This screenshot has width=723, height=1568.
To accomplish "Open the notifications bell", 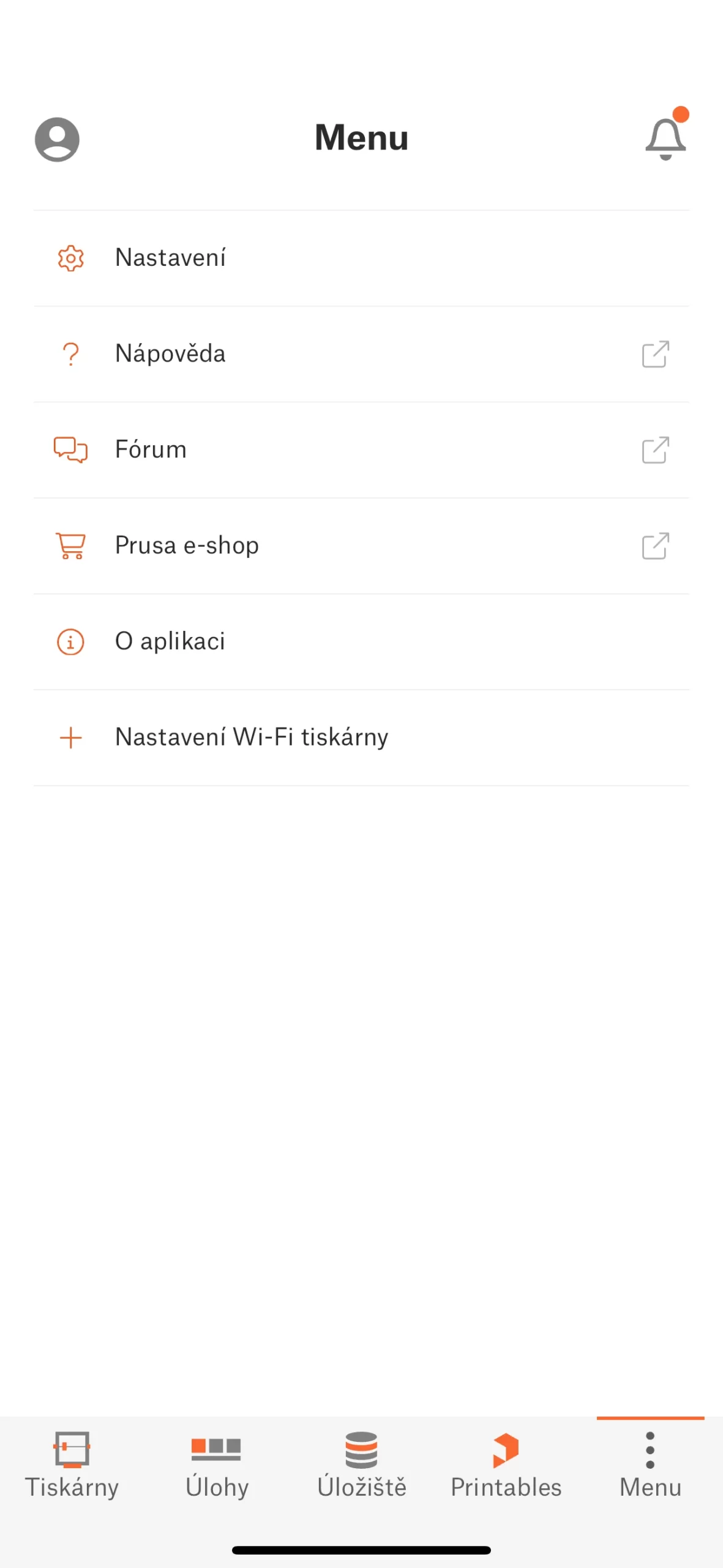I will [x=665, y=138].
